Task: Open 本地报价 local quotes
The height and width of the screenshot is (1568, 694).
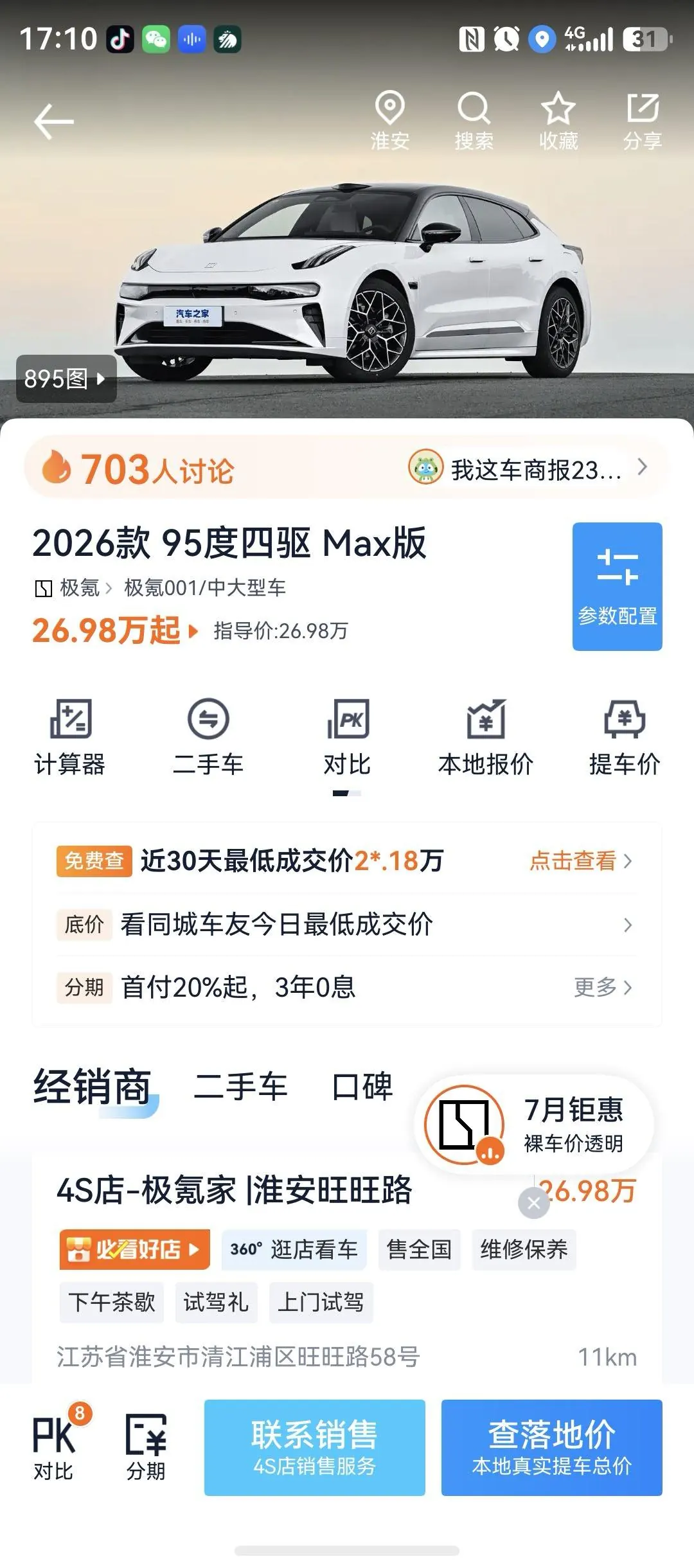Action: [x=486, y=738]
